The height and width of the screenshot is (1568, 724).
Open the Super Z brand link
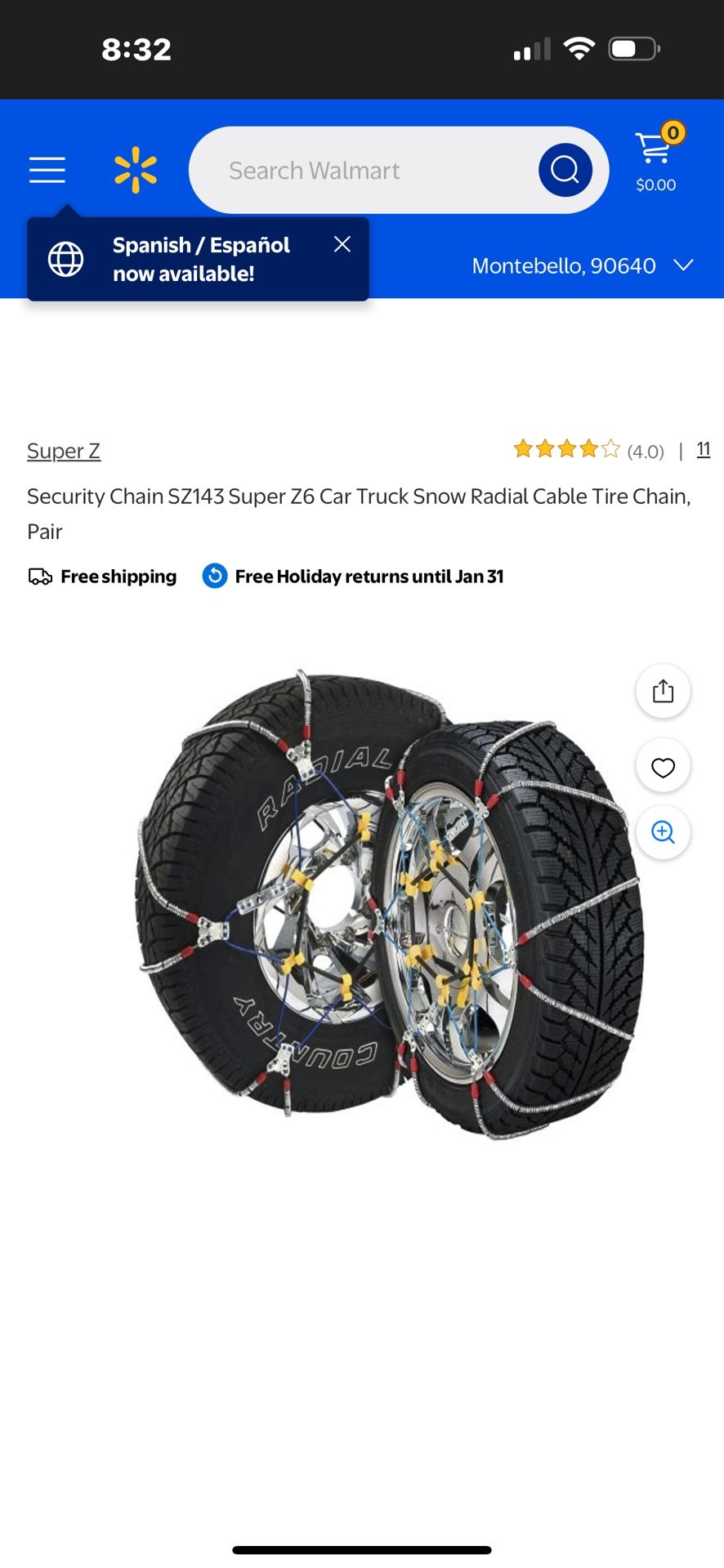click(64, 451)
